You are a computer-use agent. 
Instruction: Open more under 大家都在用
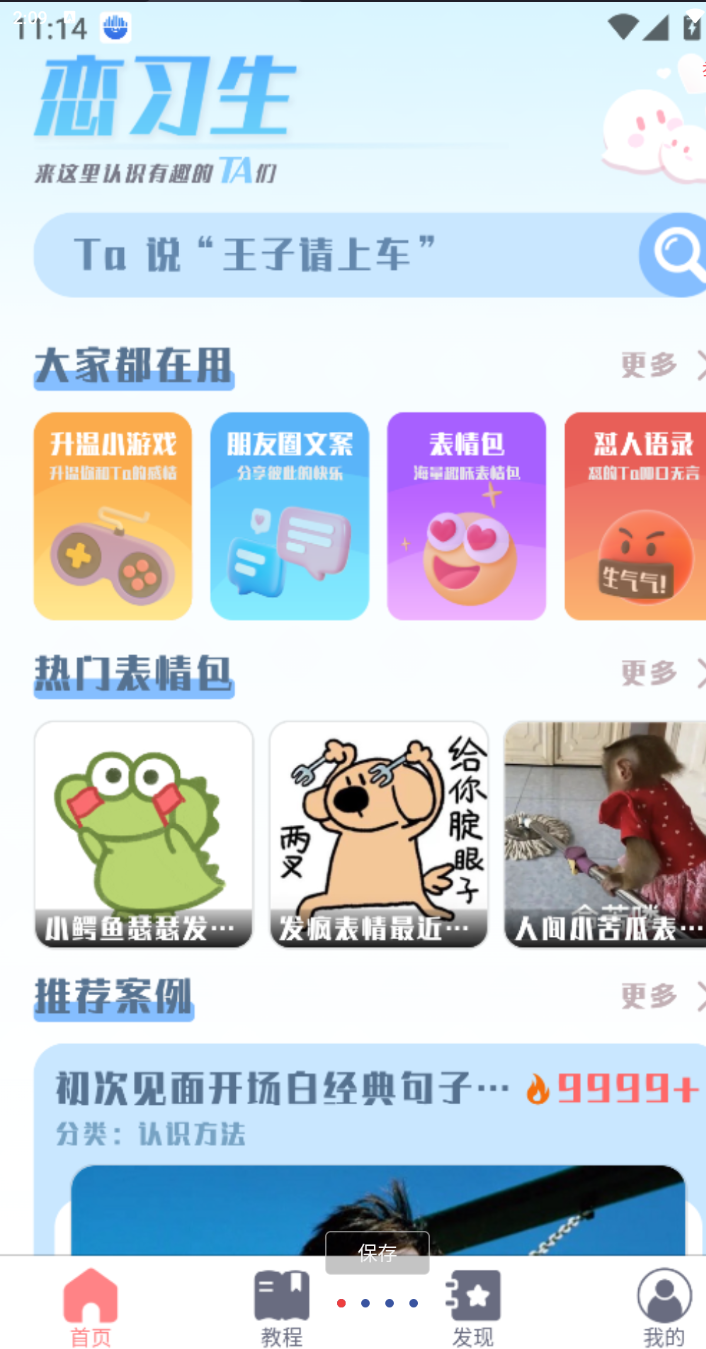660,365
